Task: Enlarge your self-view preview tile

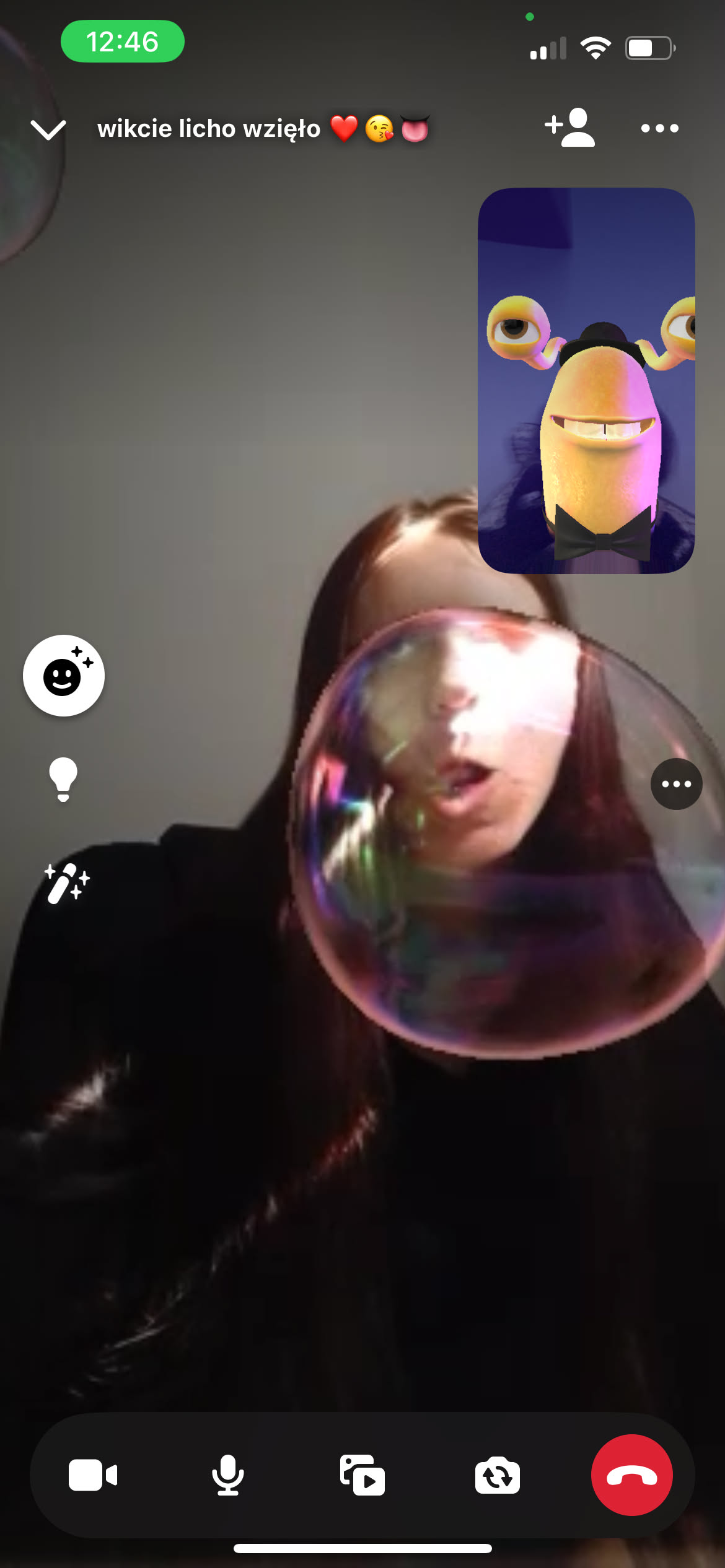Action: pos(586,381)
